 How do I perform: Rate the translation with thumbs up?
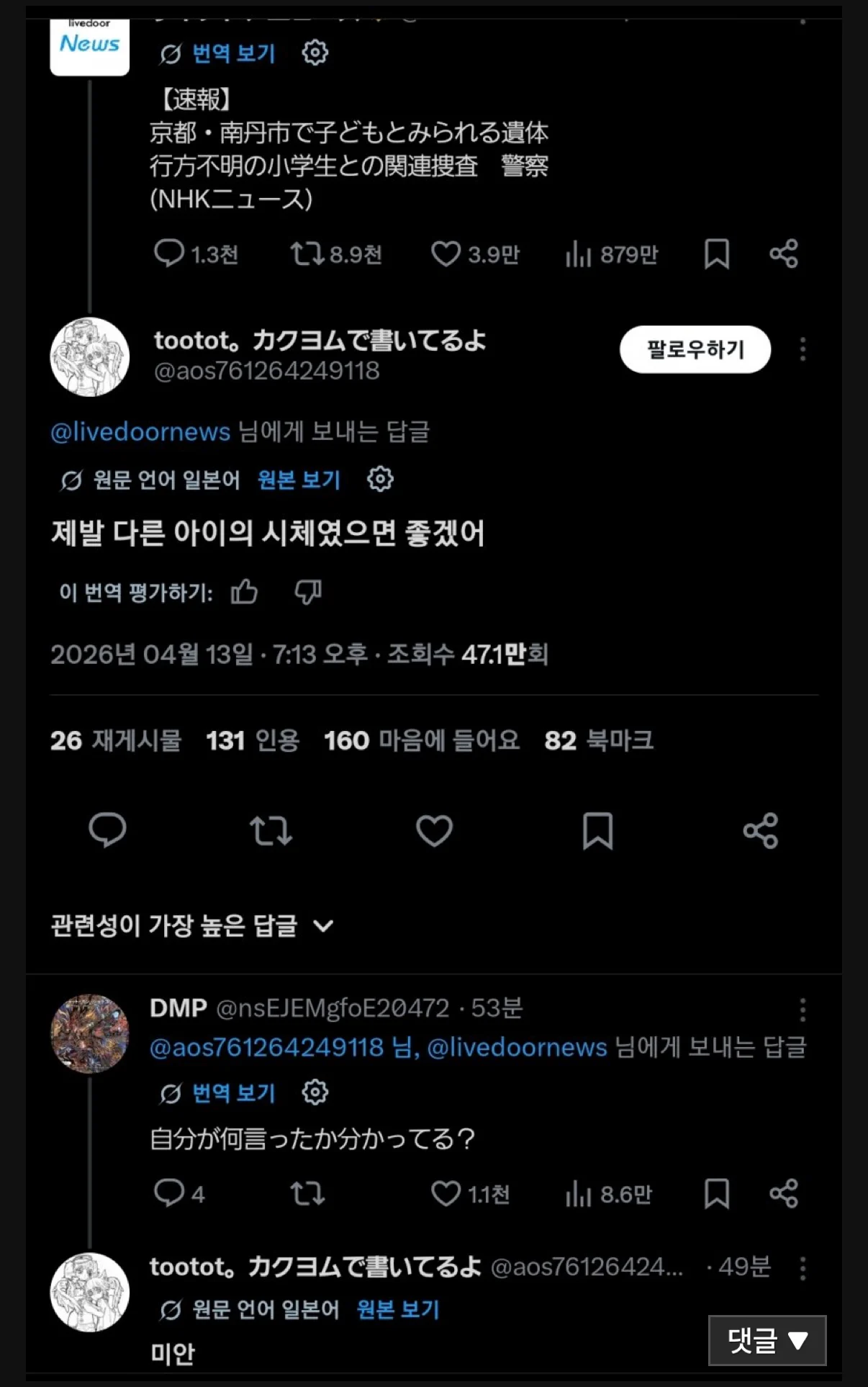pyautogui.click(x=245, y=592)
